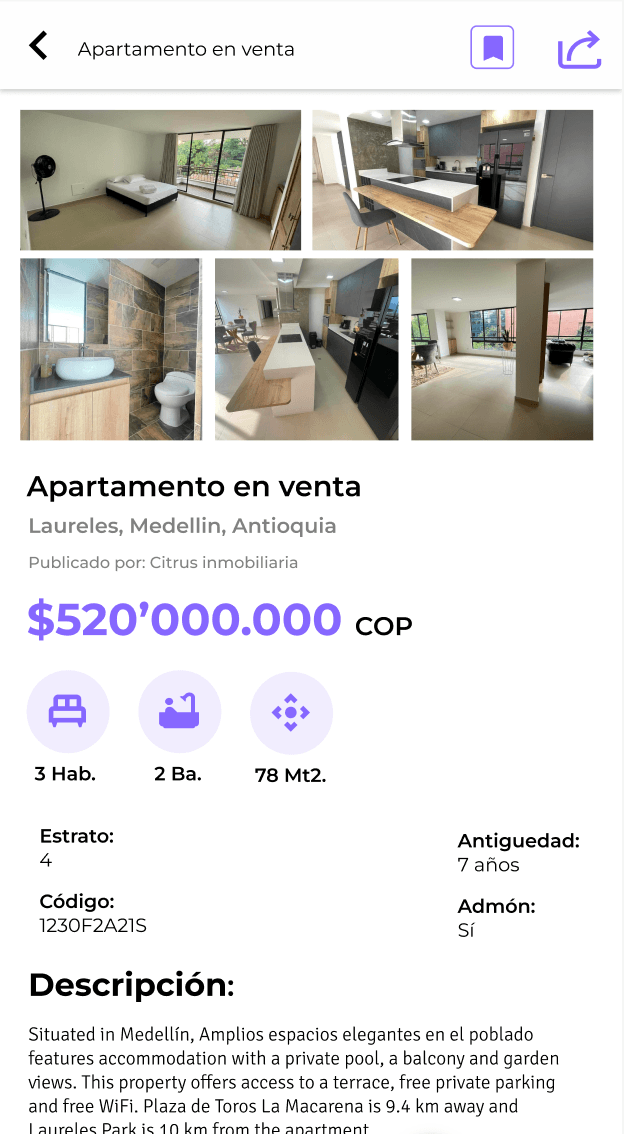
Task: Bookmark this apartment listing
Action: tap(492, 48)
